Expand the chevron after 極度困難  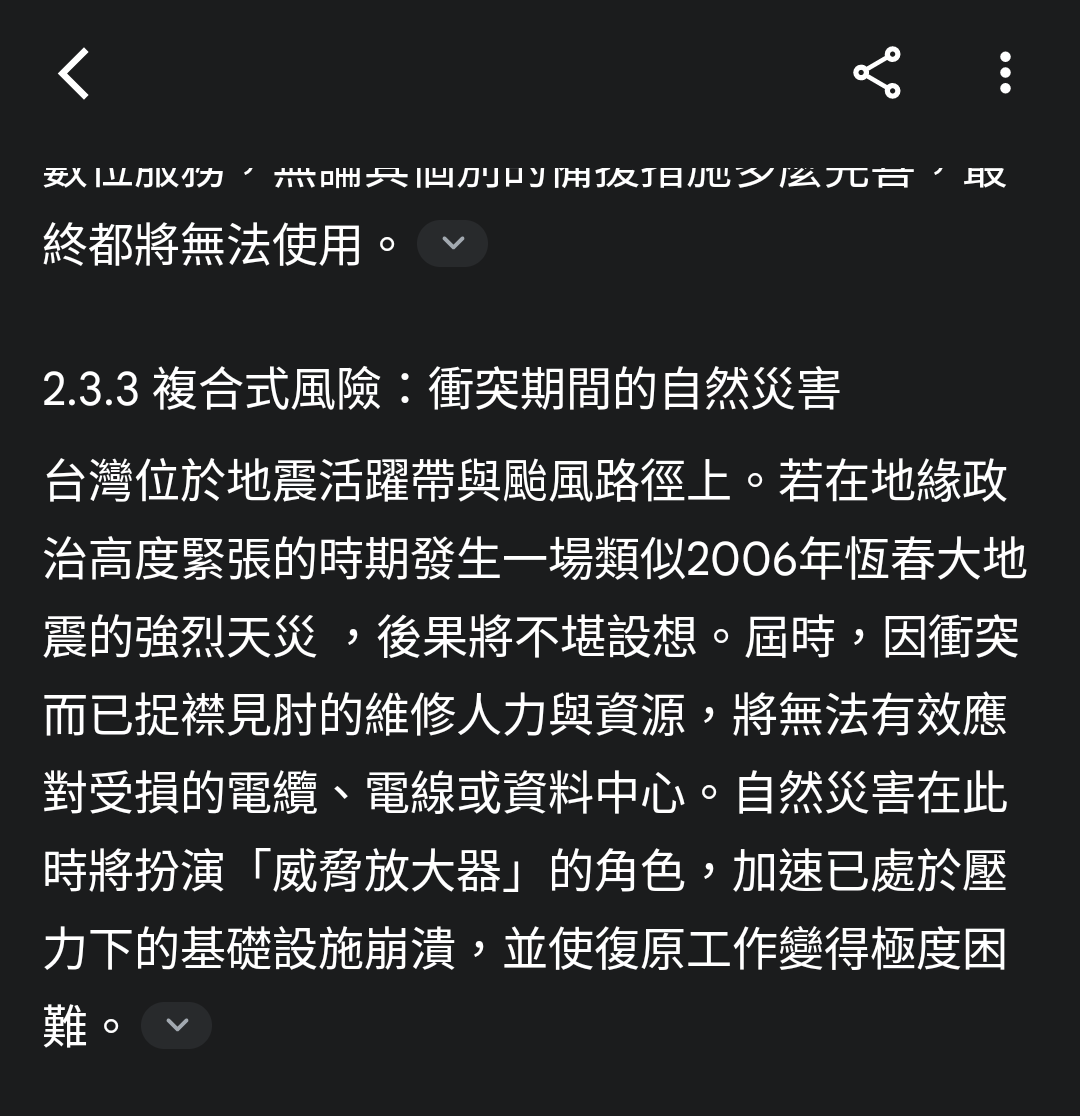coord(177,1025)
